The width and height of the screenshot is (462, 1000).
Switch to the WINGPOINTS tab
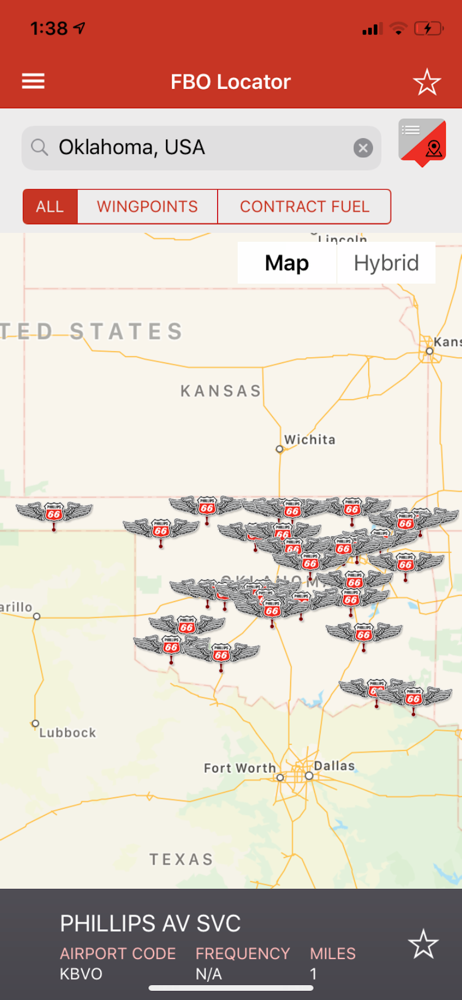point(147,207)
